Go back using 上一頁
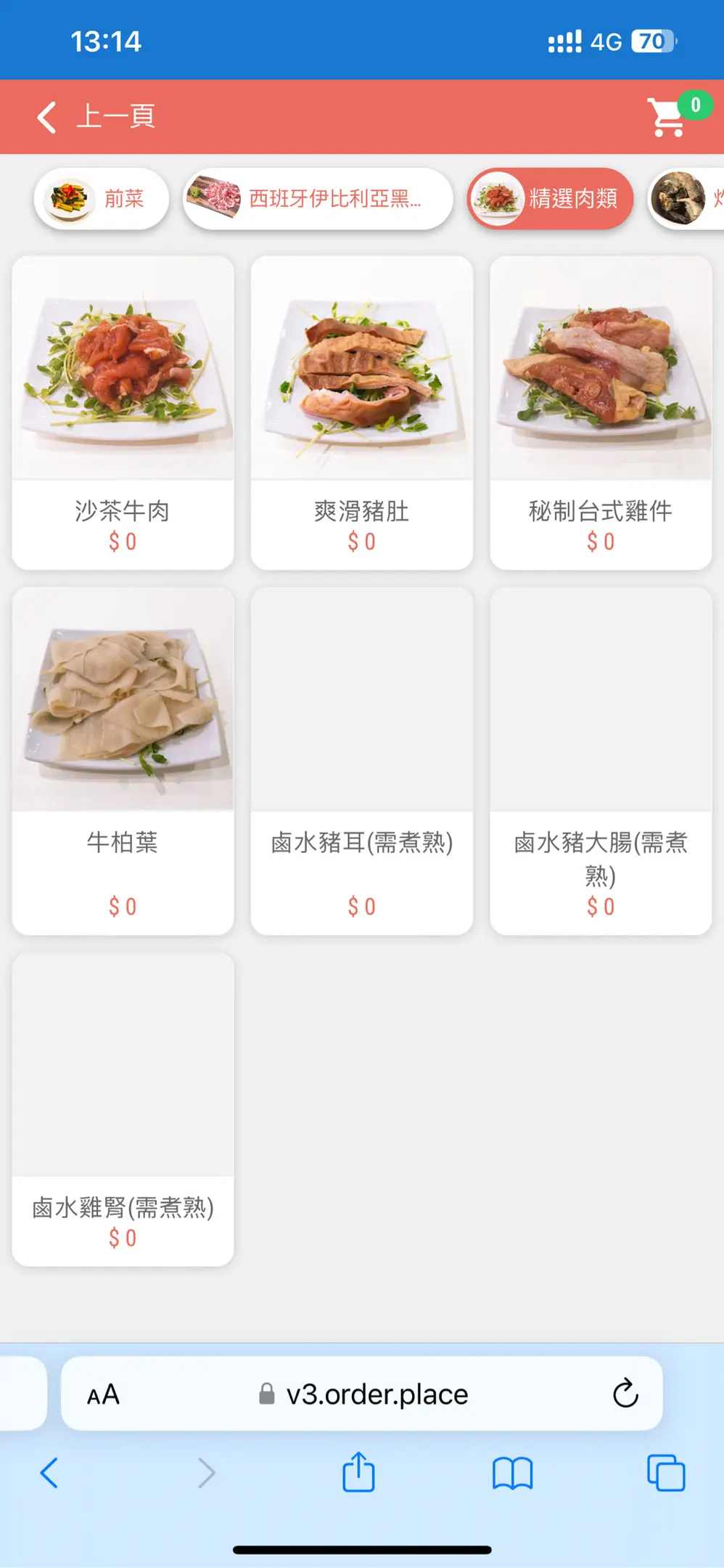This screenshot has width=724, height=1568. [96, 117]
